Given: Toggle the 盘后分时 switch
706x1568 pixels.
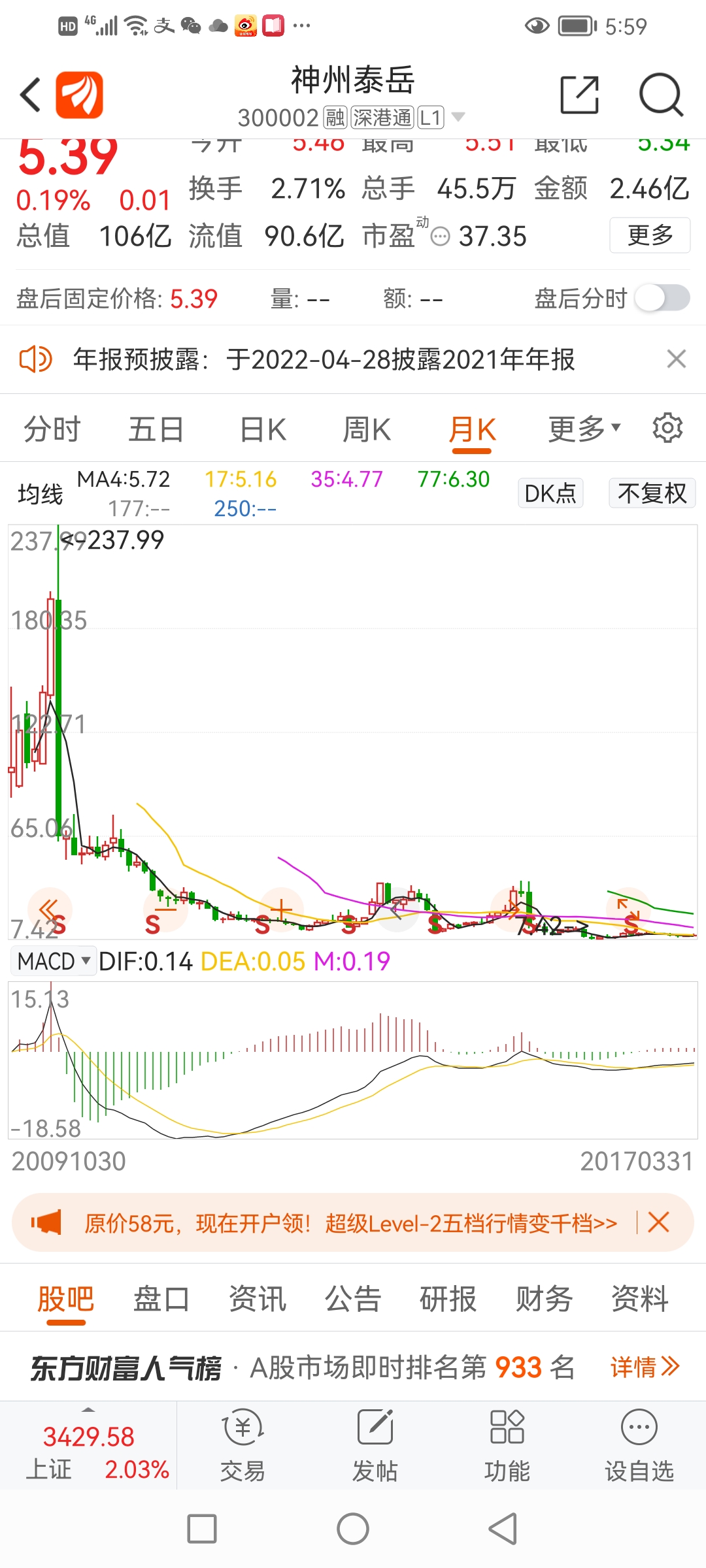Looking at the screenshot, I should [x=663, y=299].
